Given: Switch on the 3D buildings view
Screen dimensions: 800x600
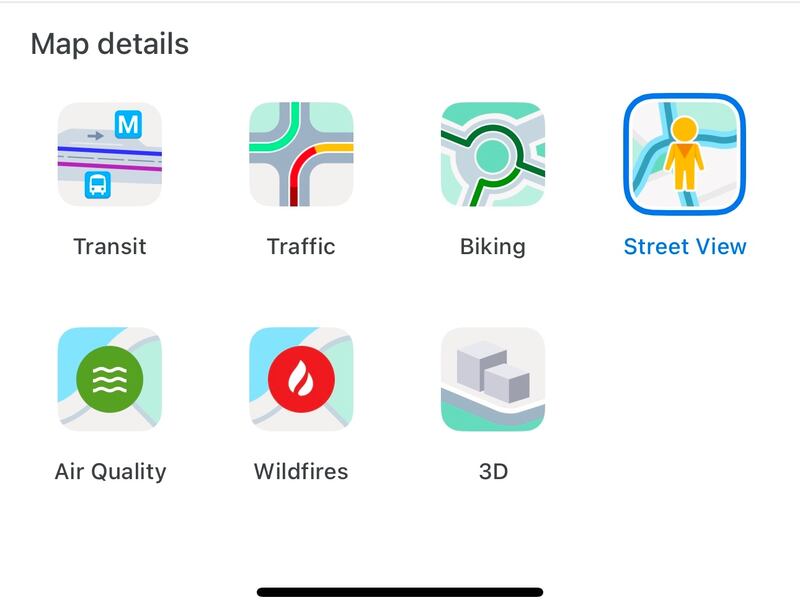Looking at the screenshot, I should pyautogui.click(x=493, y=380).
